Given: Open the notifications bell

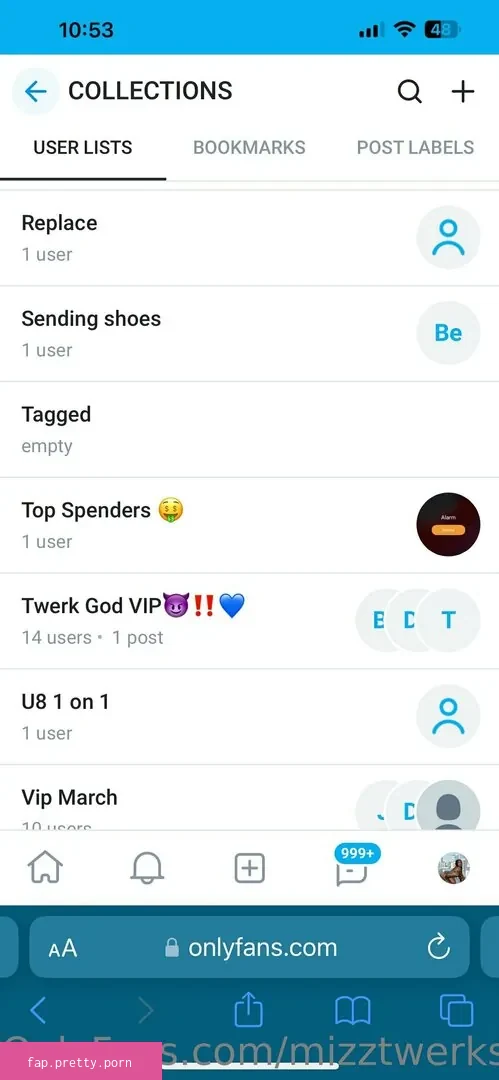Looking at the screenshot, I should coord(147,868).
